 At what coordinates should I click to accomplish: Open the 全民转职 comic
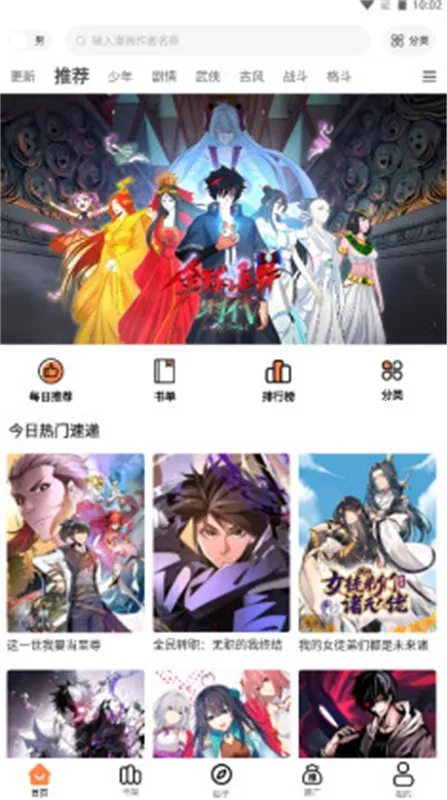[221, 553]
